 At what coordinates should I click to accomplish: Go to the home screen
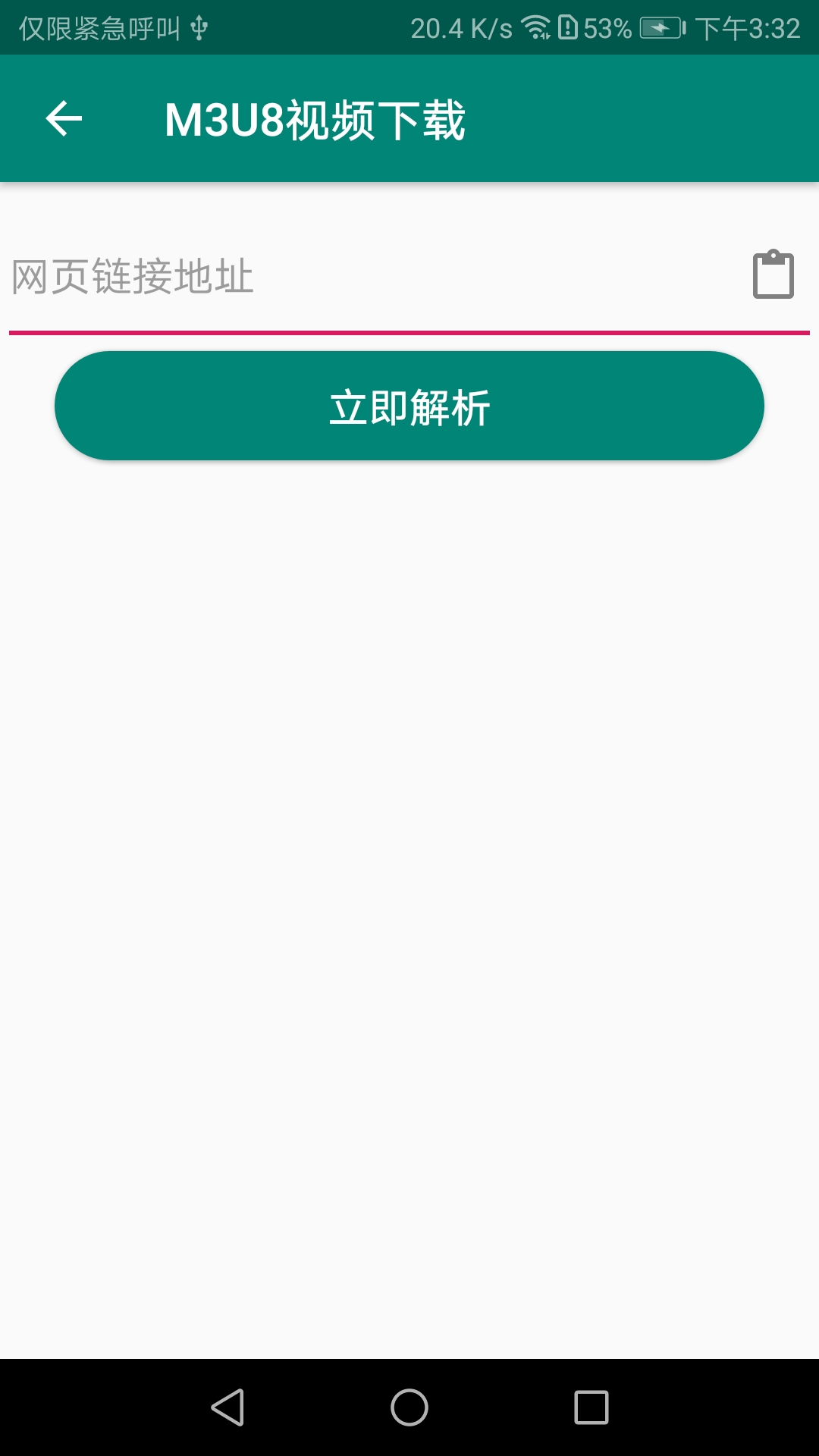point(409,1407)
